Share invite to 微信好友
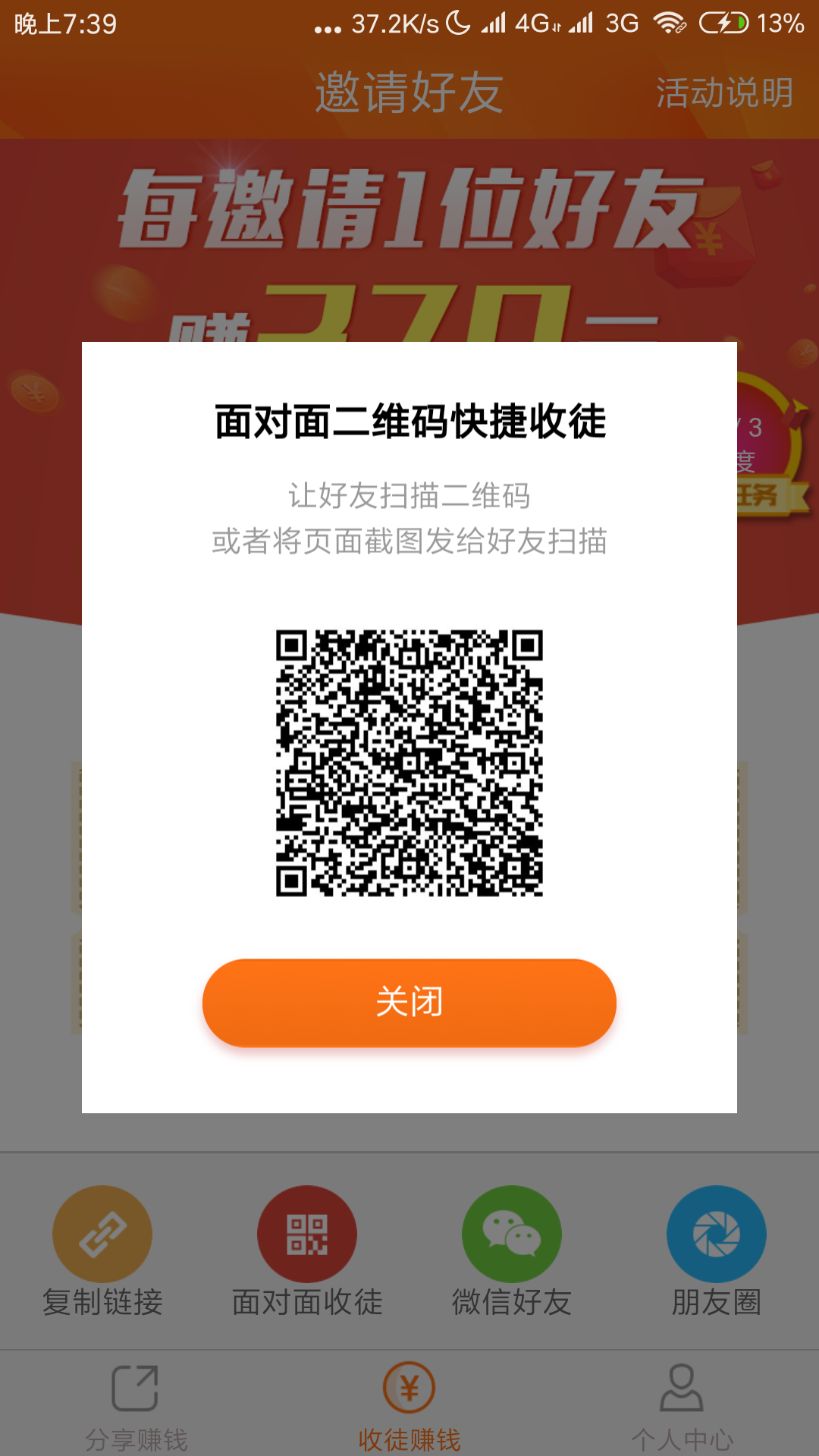The width and height of the screenshot is (819, 1456). (x=512, y=1251)
